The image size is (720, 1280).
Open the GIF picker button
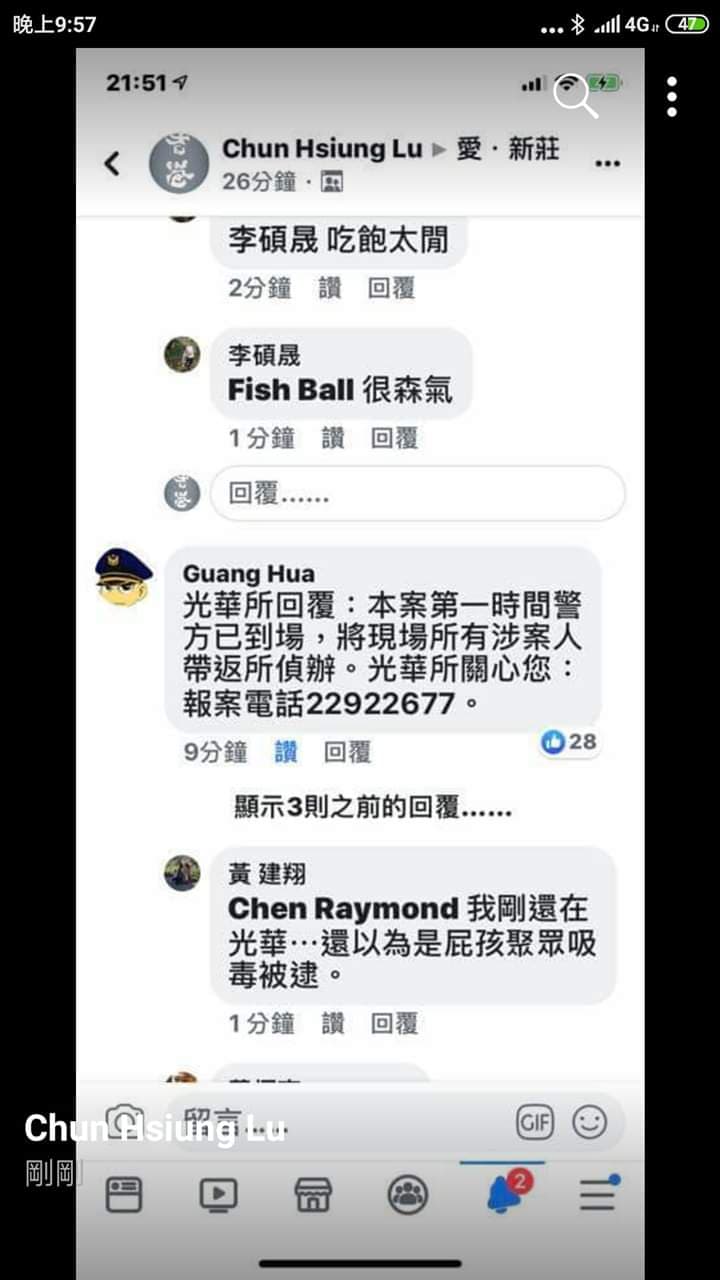pos(535,1121)
